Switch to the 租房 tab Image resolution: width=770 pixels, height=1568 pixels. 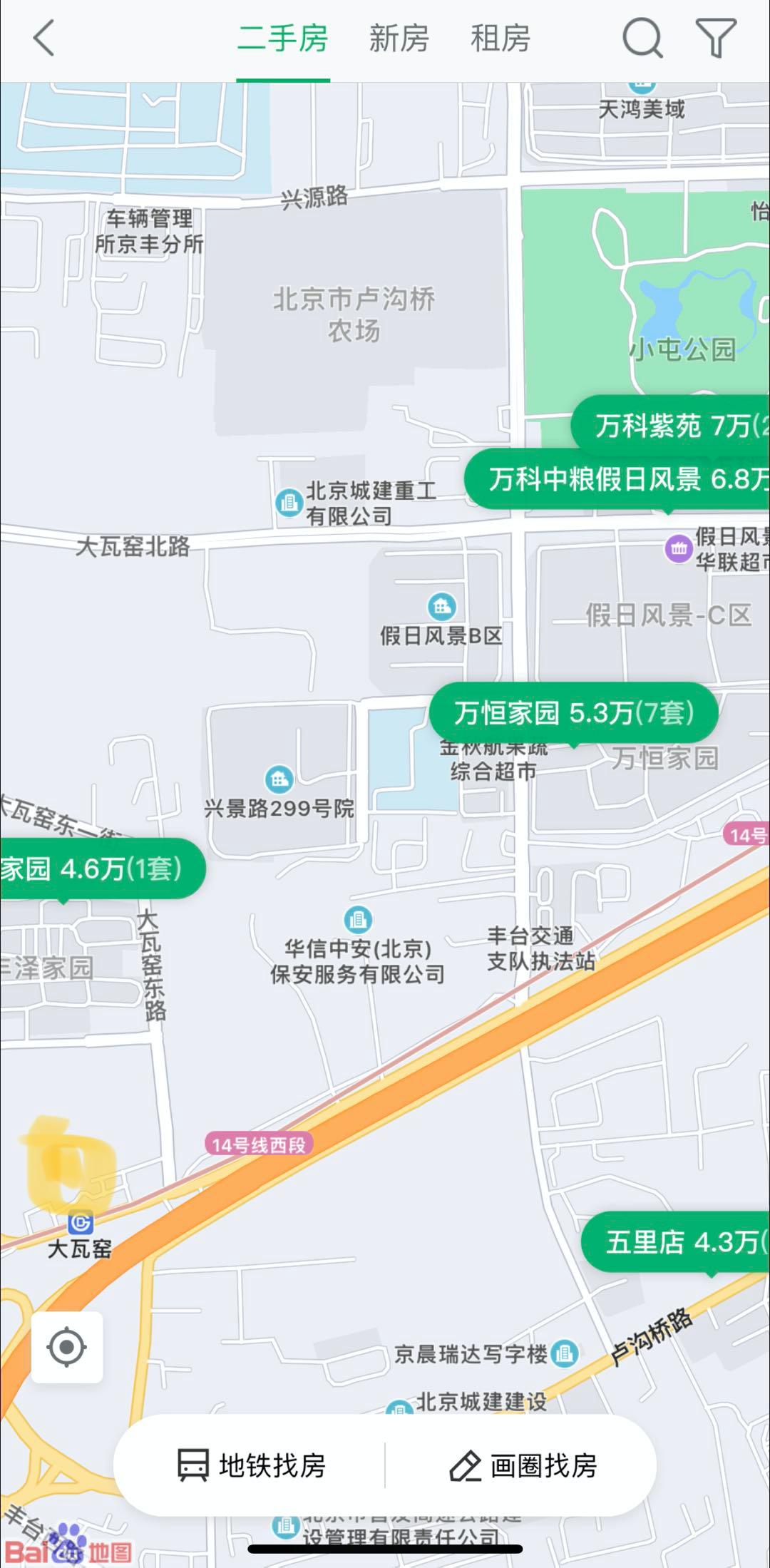[x=500, y=38]
